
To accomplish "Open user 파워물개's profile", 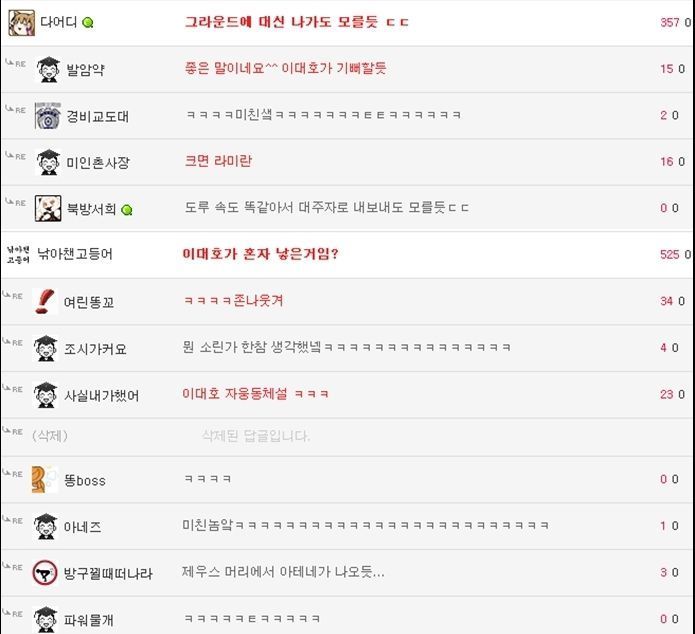I will [x=89, y=620].
